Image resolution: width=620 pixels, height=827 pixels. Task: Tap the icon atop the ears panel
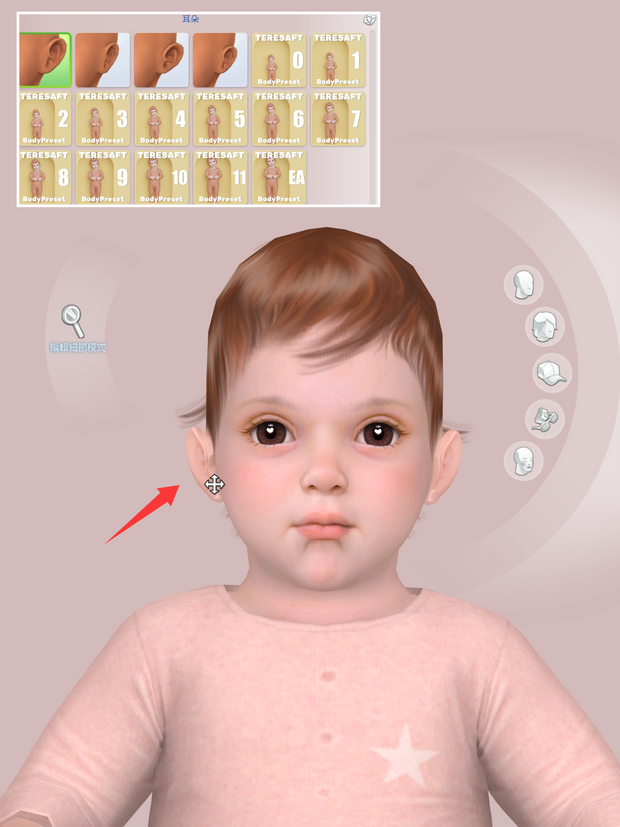369,19
